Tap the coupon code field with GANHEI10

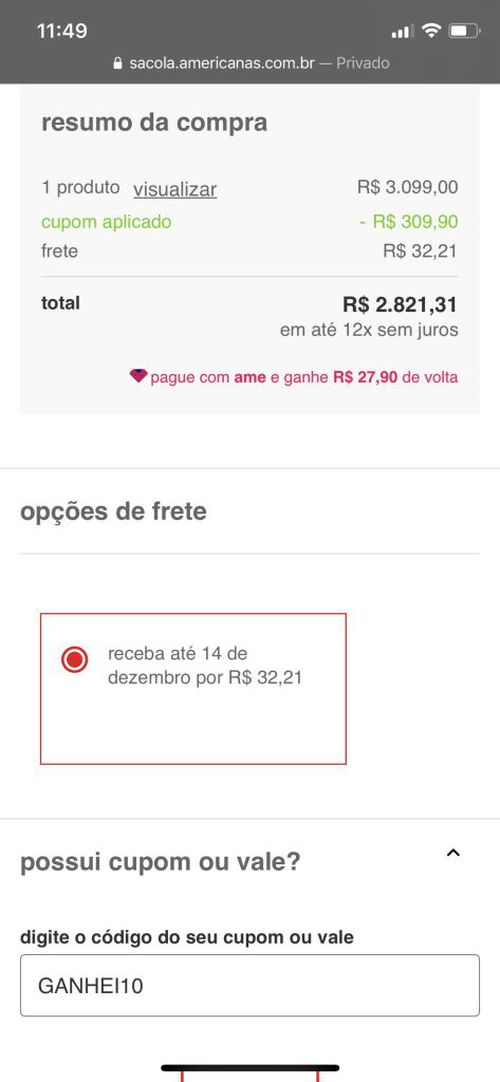pos(250,985)
